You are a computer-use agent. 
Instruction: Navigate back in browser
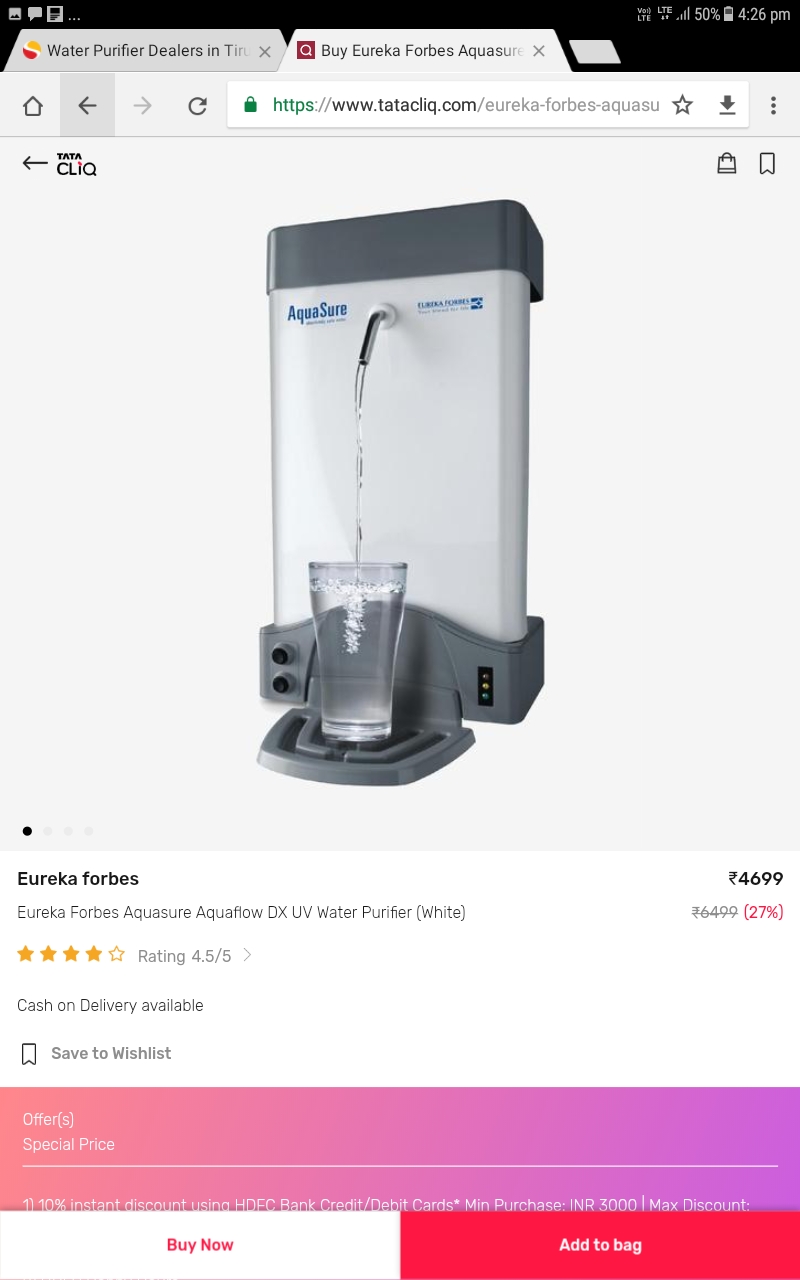[x=88, y=106]
